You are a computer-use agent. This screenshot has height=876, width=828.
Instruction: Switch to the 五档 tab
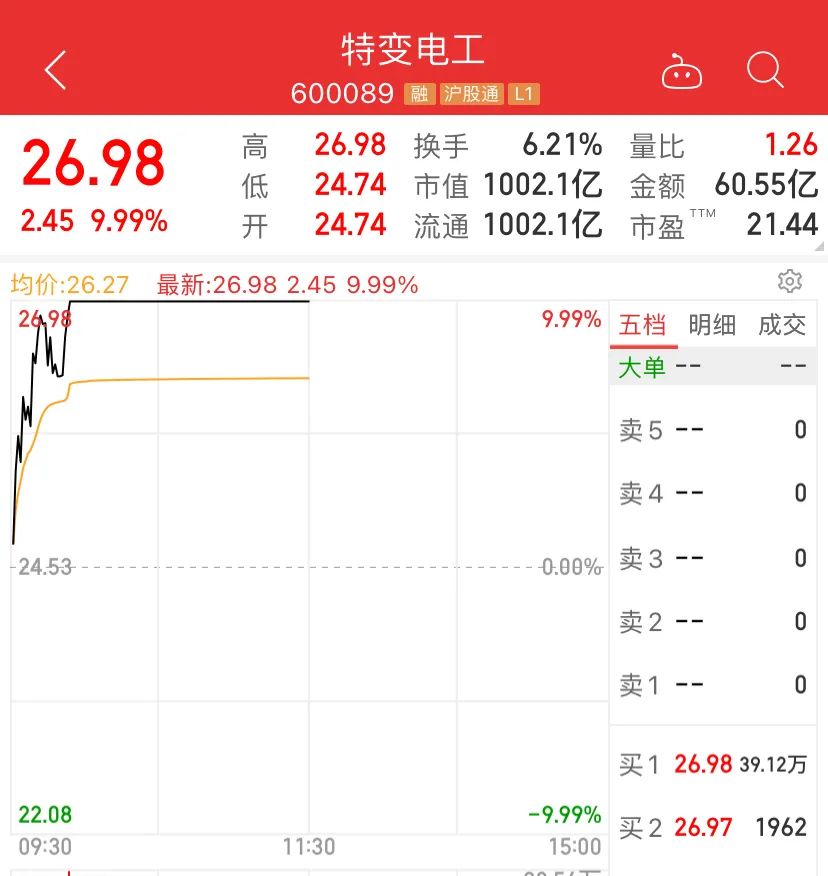click(x=642, y=324)
